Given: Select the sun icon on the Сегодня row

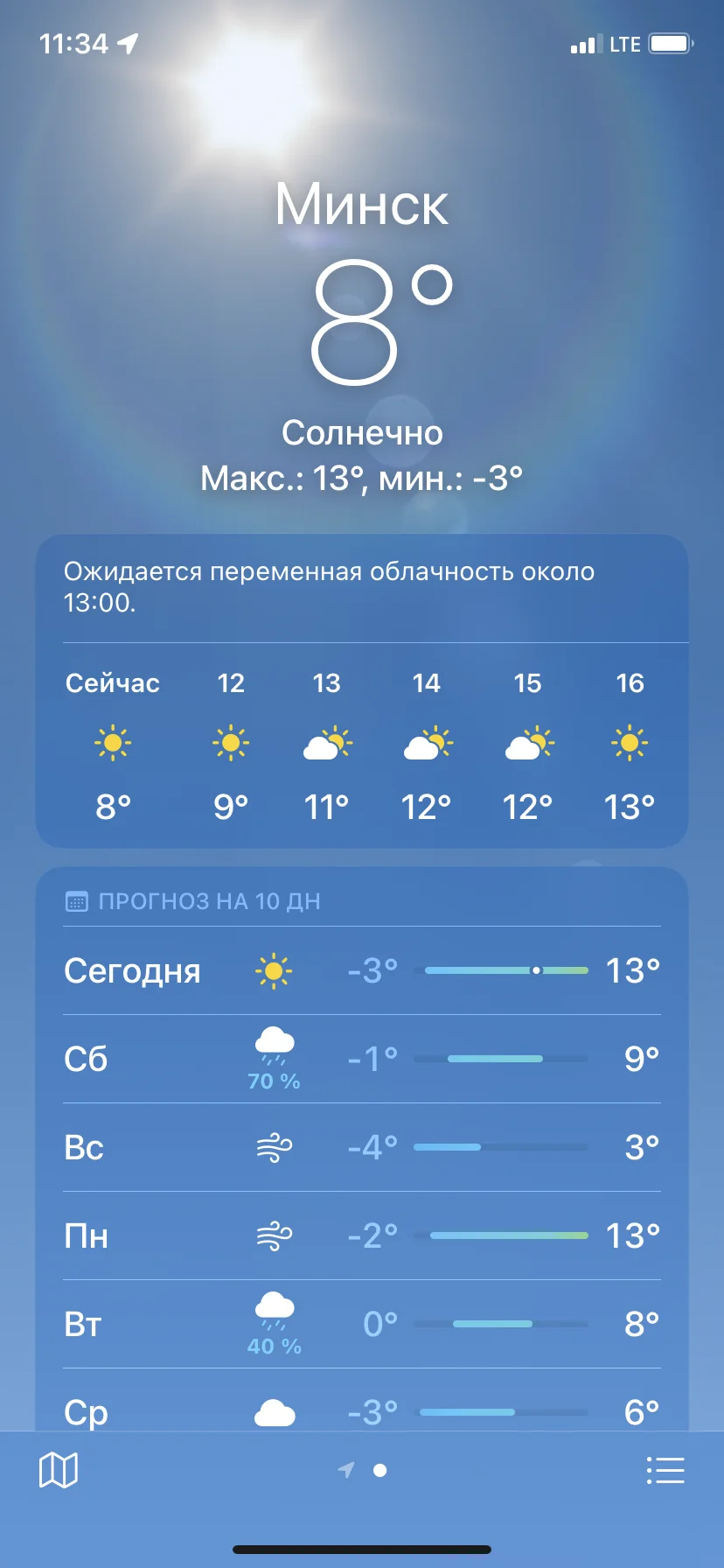Looking at the screenshot, I should (x=272, y=969).
